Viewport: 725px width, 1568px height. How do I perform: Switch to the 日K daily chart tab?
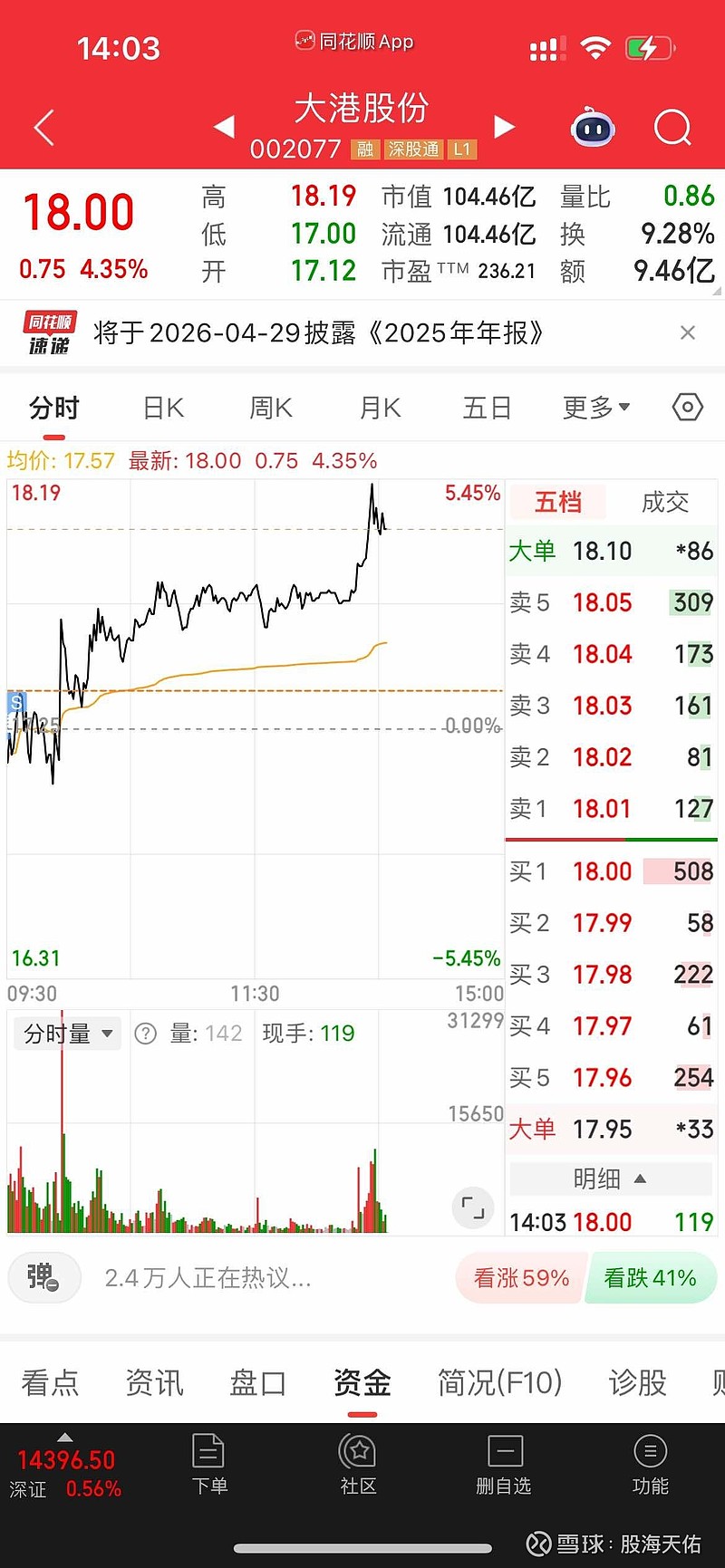[x=161, y=408]
